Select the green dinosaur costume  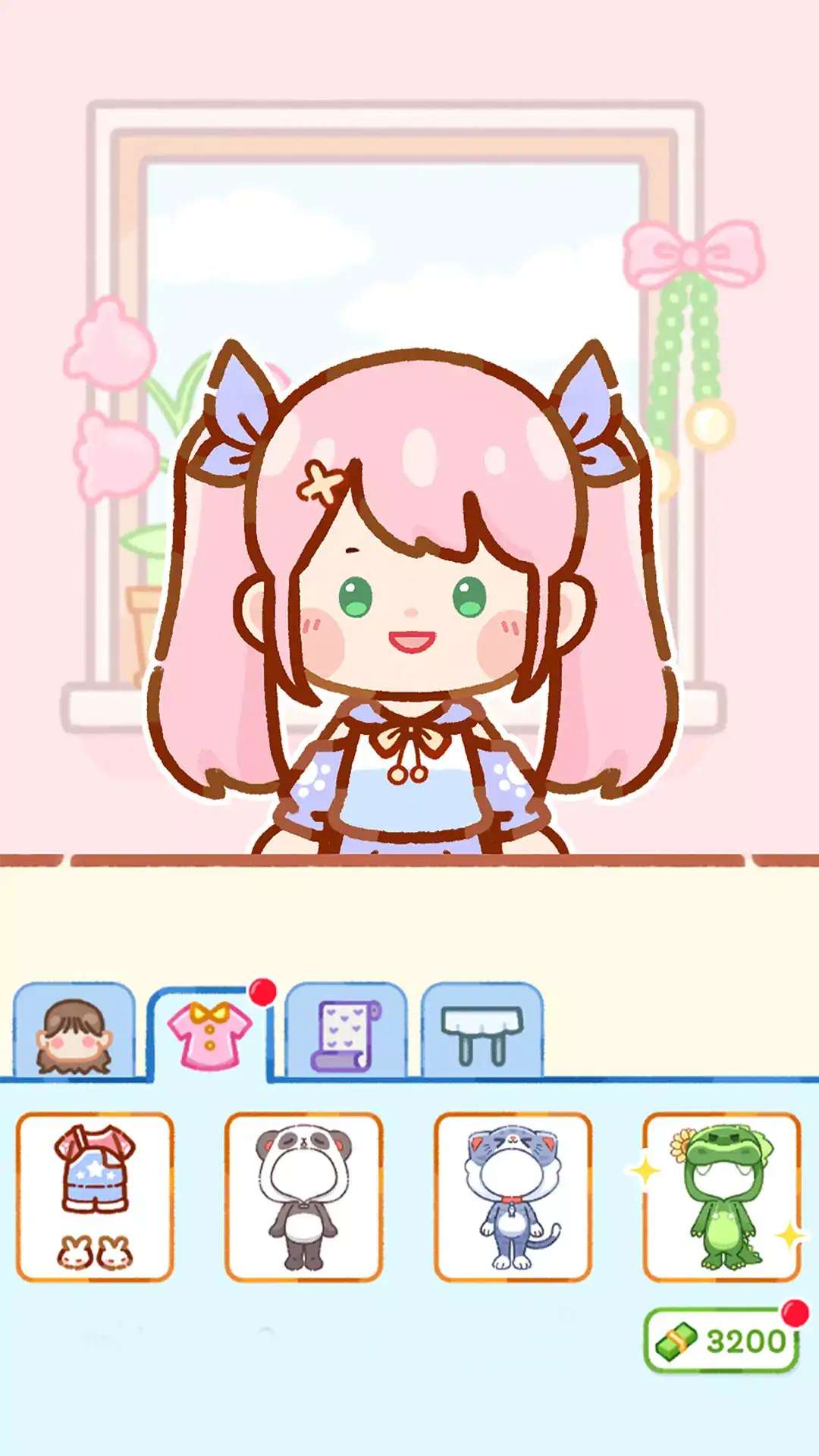tap(722, 1197)
